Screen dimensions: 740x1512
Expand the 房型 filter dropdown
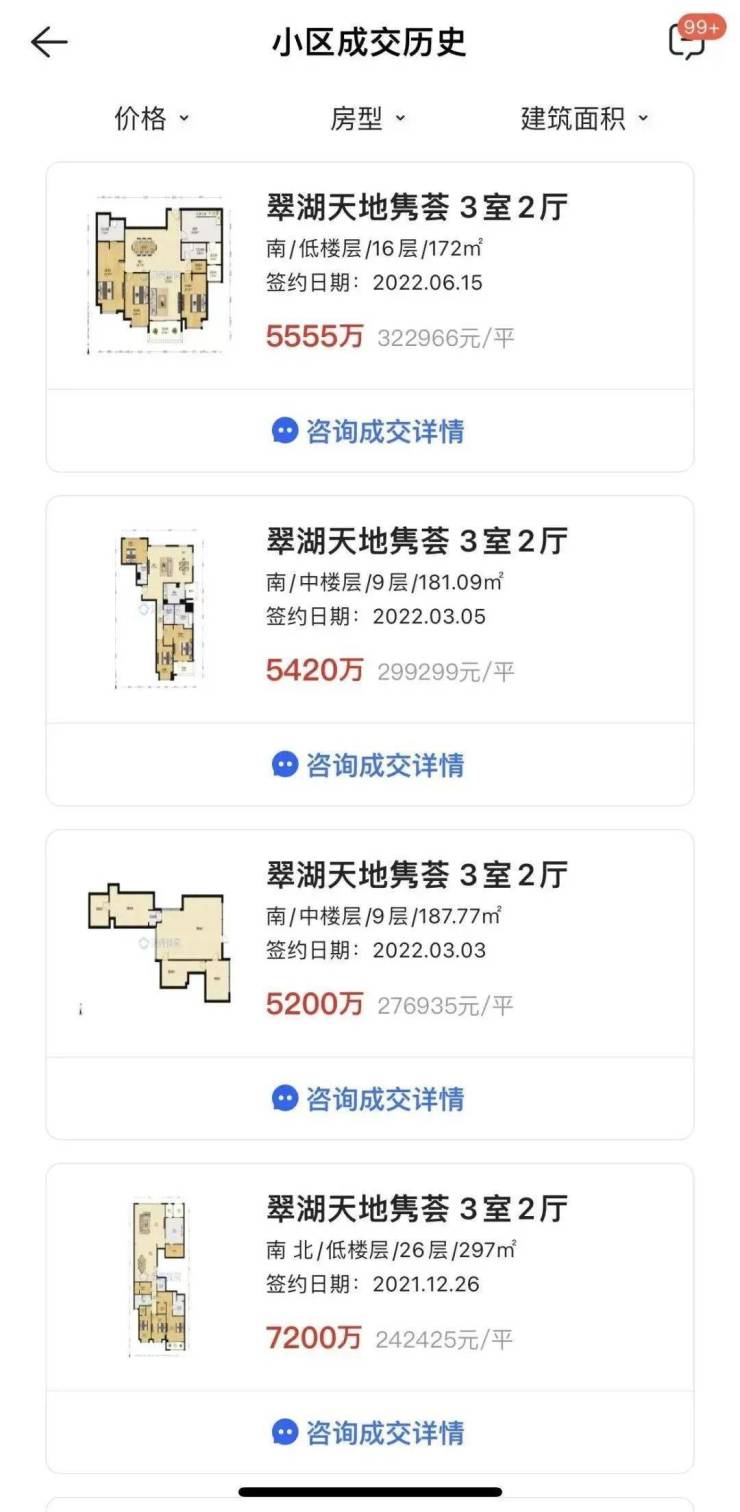coord(368,119)
